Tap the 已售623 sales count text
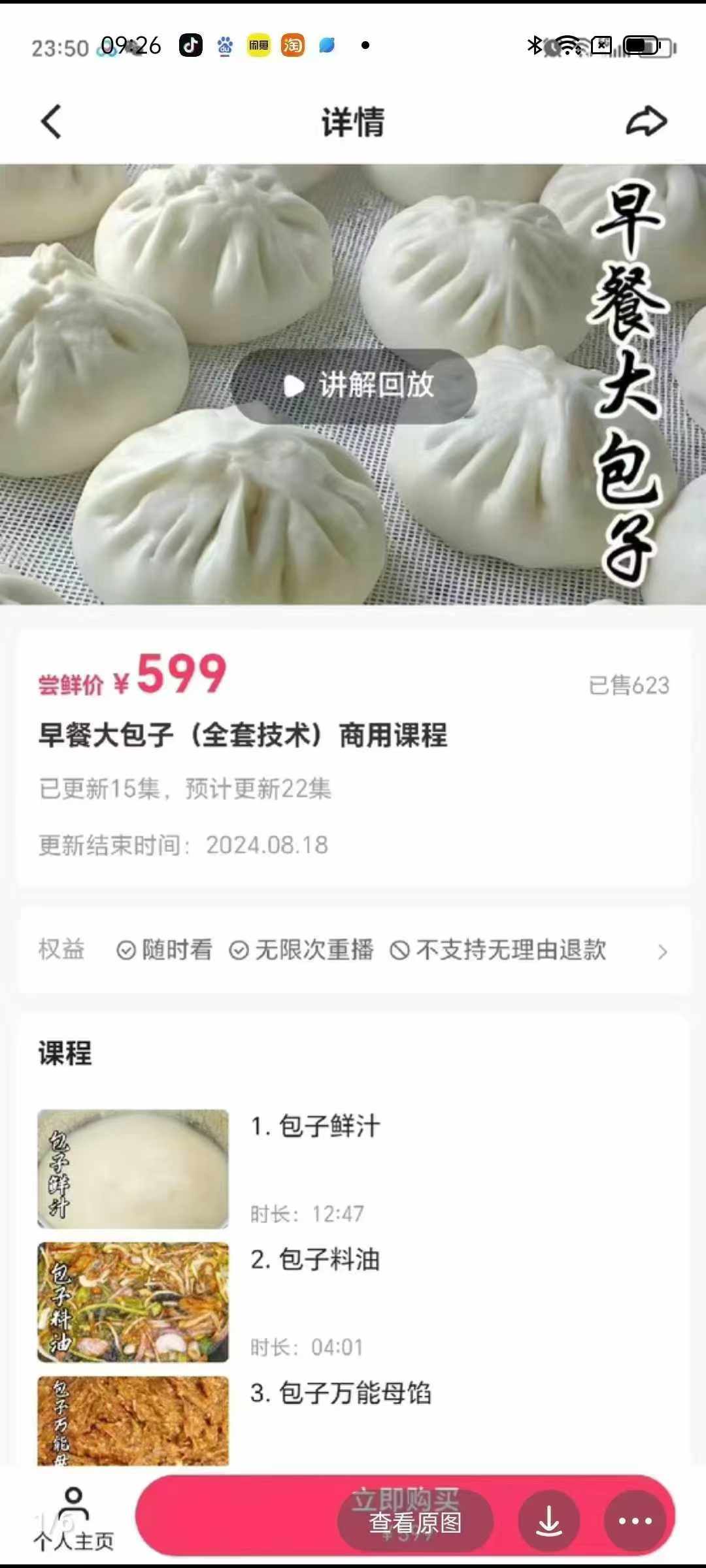706x1568 pixels. click(628, 684)
